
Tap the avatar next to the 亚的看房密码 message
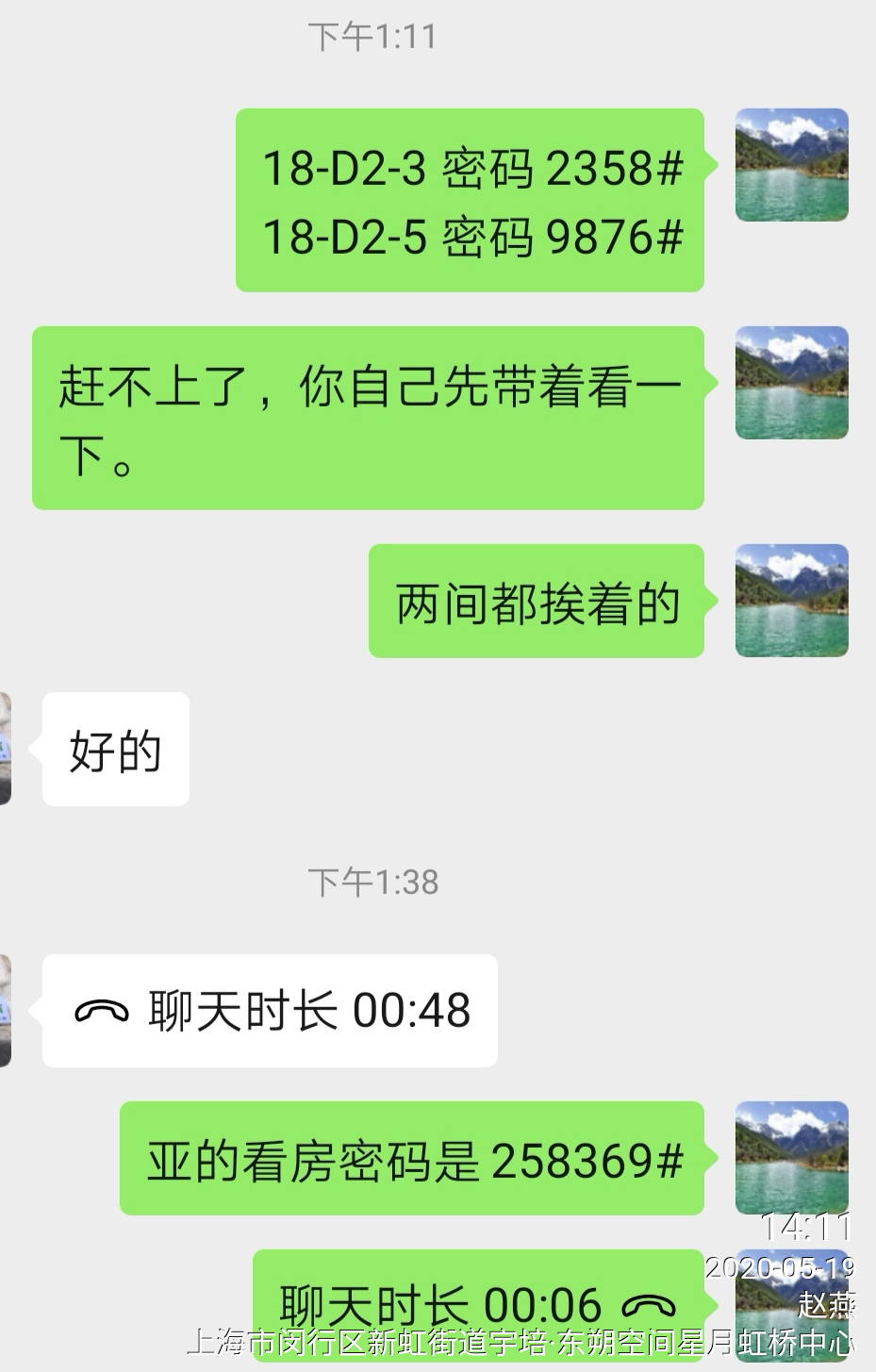791,1158
